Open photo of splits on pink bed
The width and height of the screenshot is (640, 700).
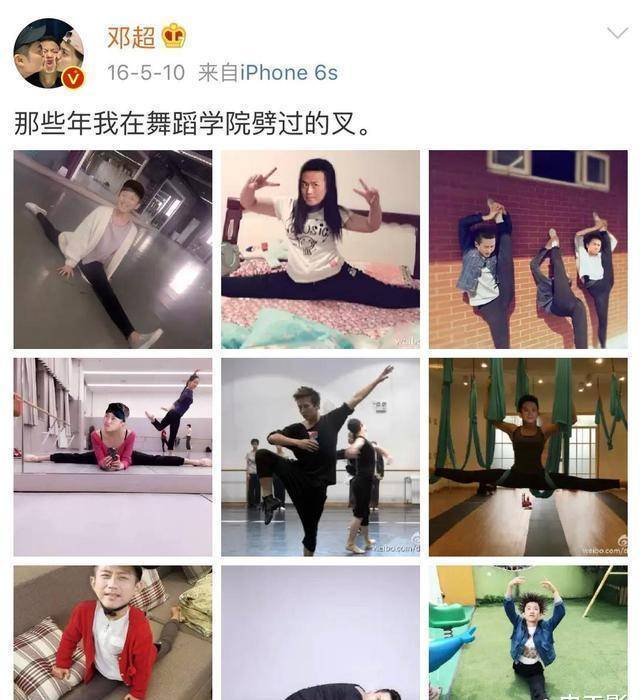coord(320,249)
